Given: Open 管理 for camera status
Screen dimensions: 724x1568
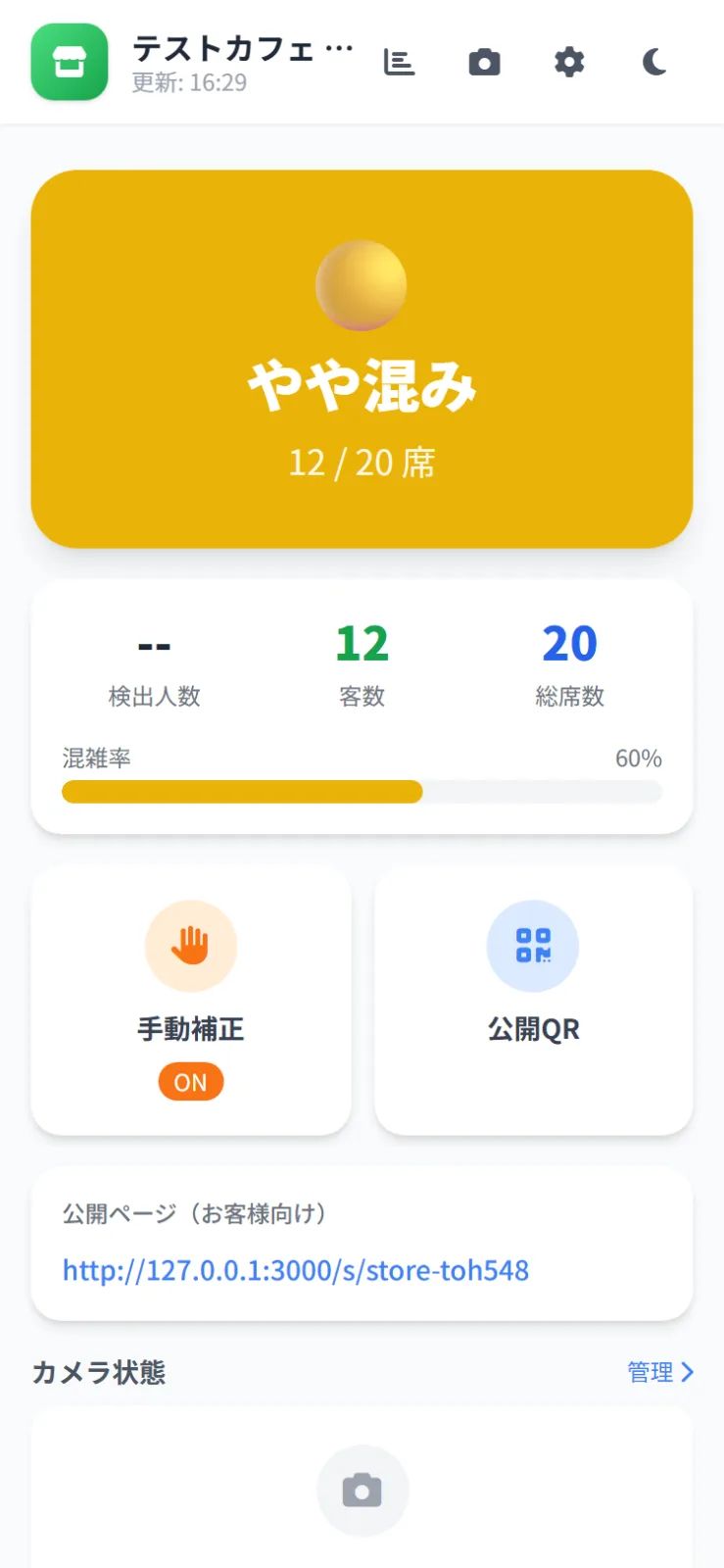Looking at the screenshot, I should (x=660, y=1372).
